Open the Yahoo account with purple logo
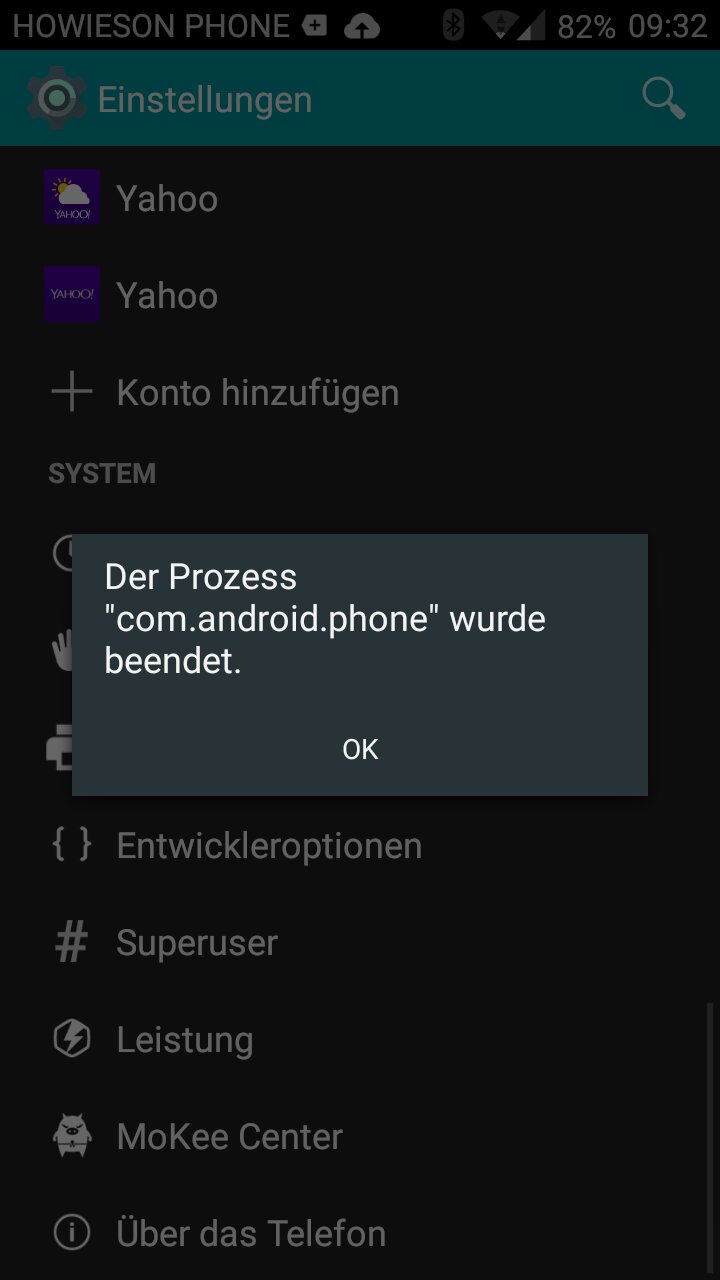The width and height of the screenshot is (720, 1280). [360, 295]
